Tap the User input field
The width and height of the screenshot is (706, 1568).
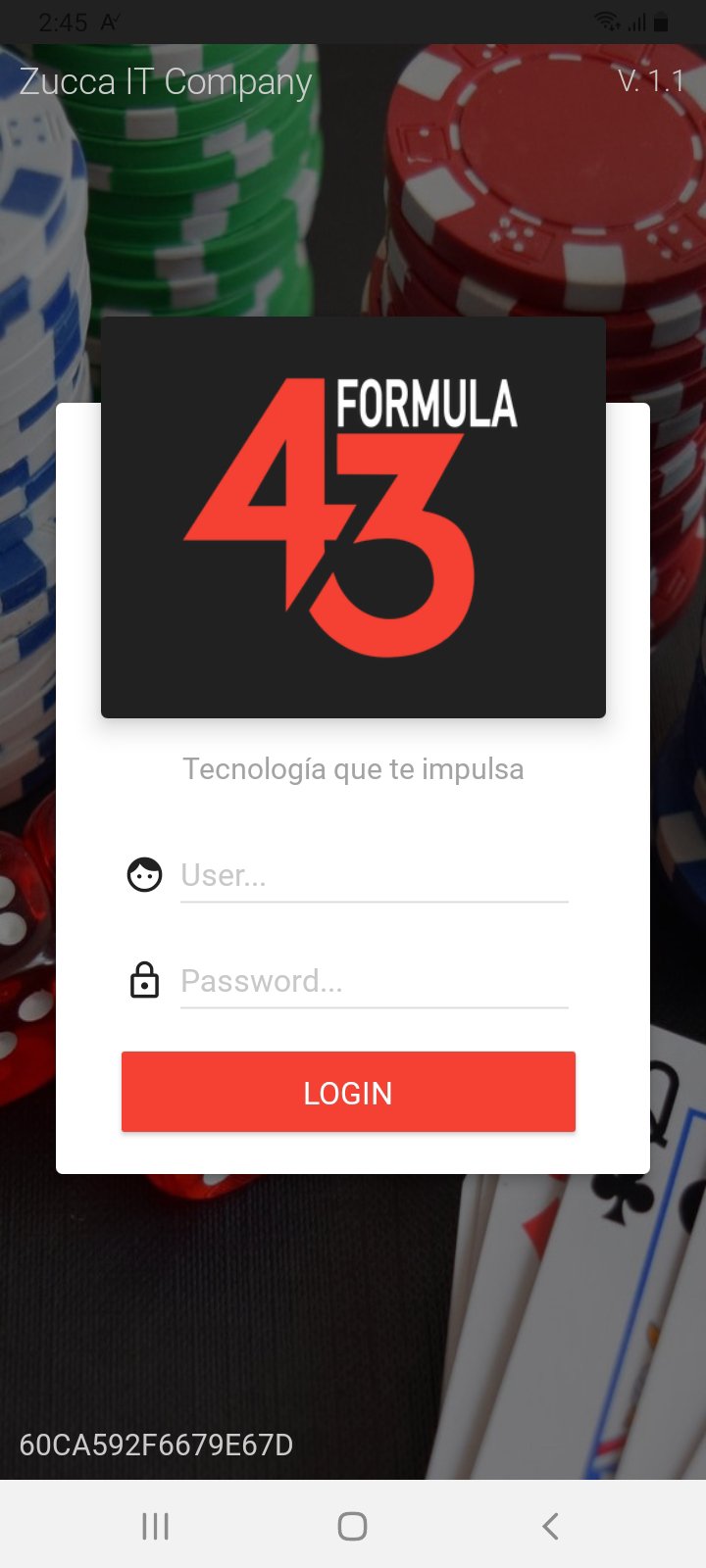point(374,875)
